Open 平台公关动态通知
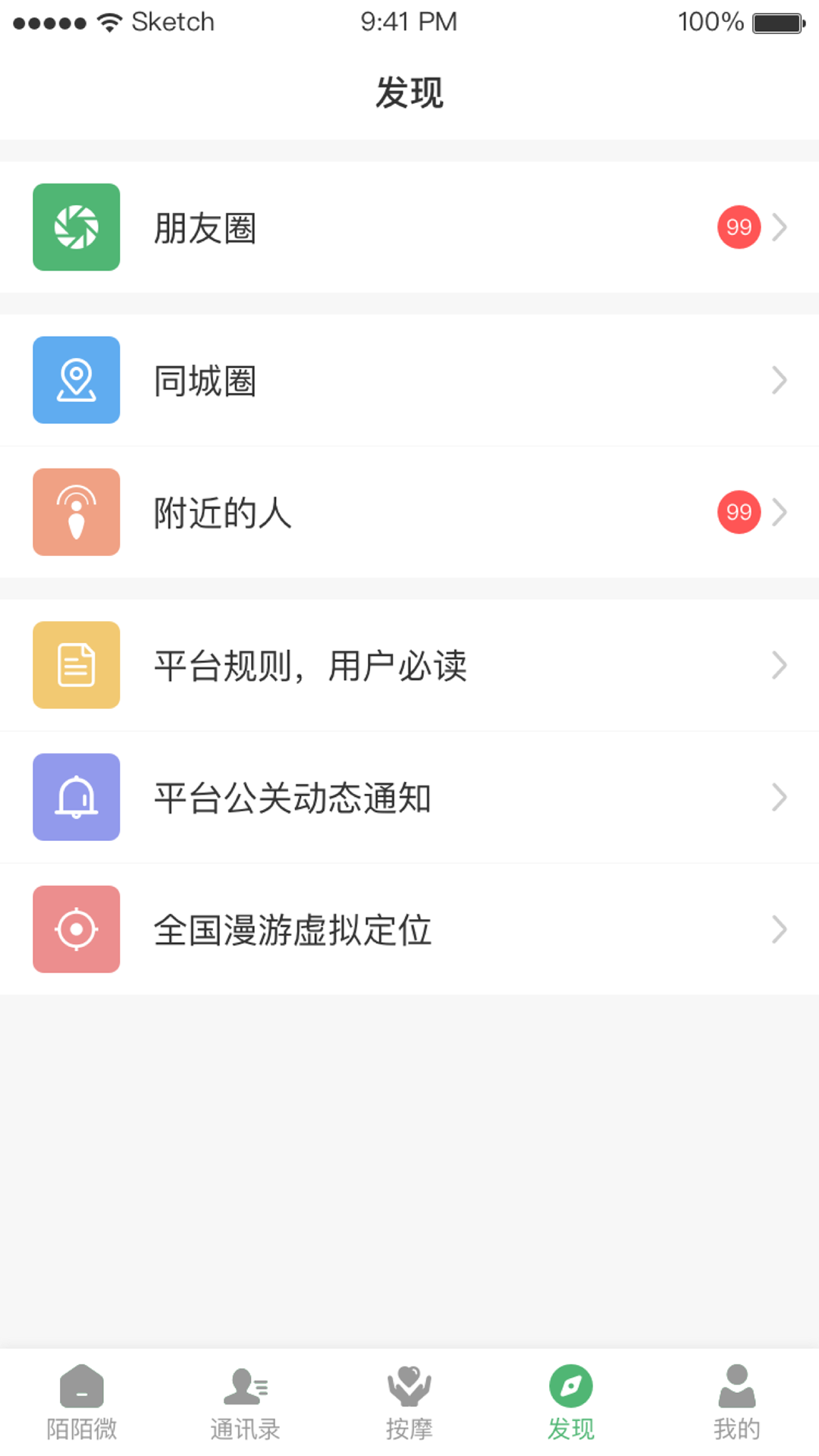Screen dimensions: 819x1456 [x=293, y=797]
